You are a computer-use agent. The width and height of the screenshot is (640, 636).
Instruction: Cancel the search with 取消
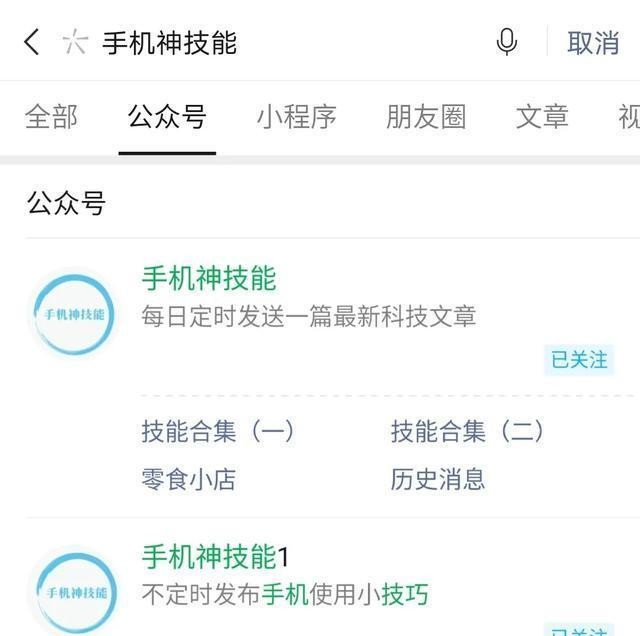[x=593, y=42]
